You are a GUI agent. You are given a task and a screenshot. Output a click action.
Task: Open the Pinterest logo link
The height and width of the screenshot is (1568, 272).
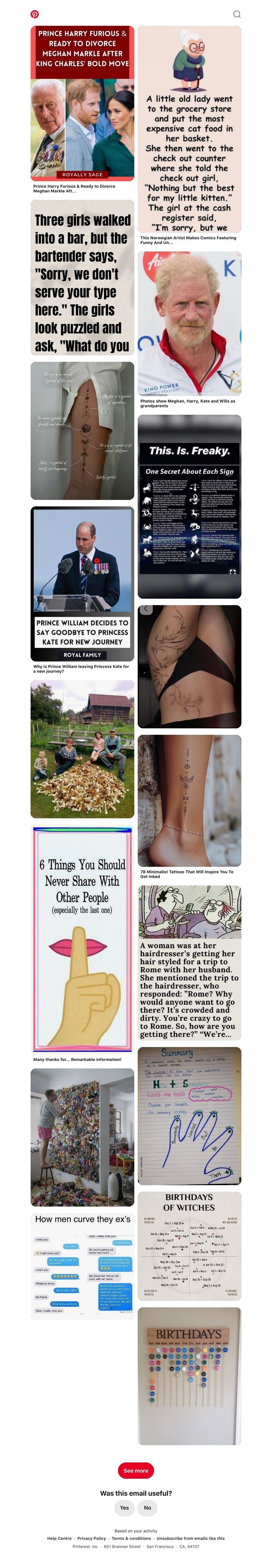35,14
